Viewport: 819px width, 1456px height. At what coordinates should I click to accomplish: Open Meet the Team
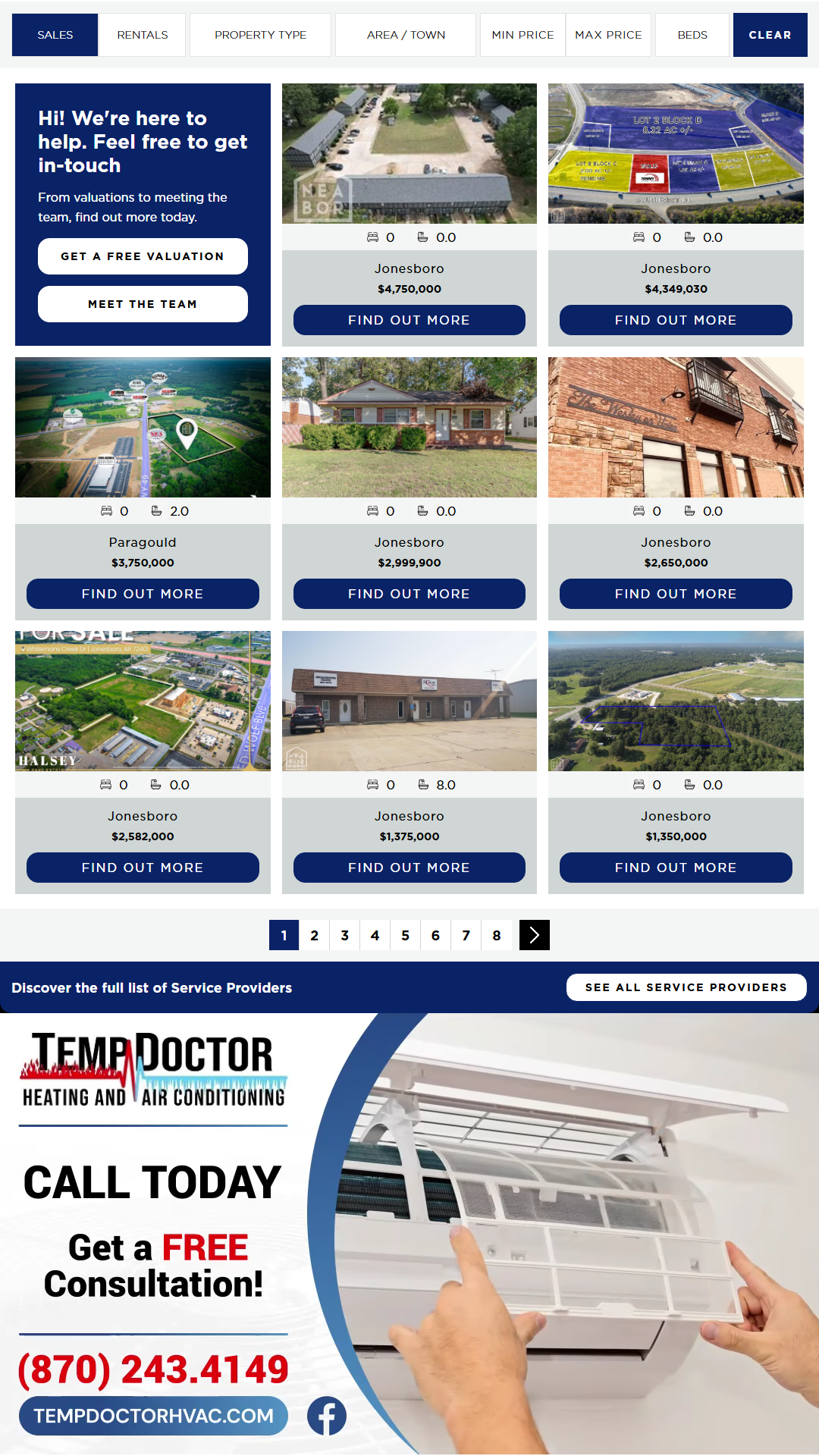(x=143, y=304)
